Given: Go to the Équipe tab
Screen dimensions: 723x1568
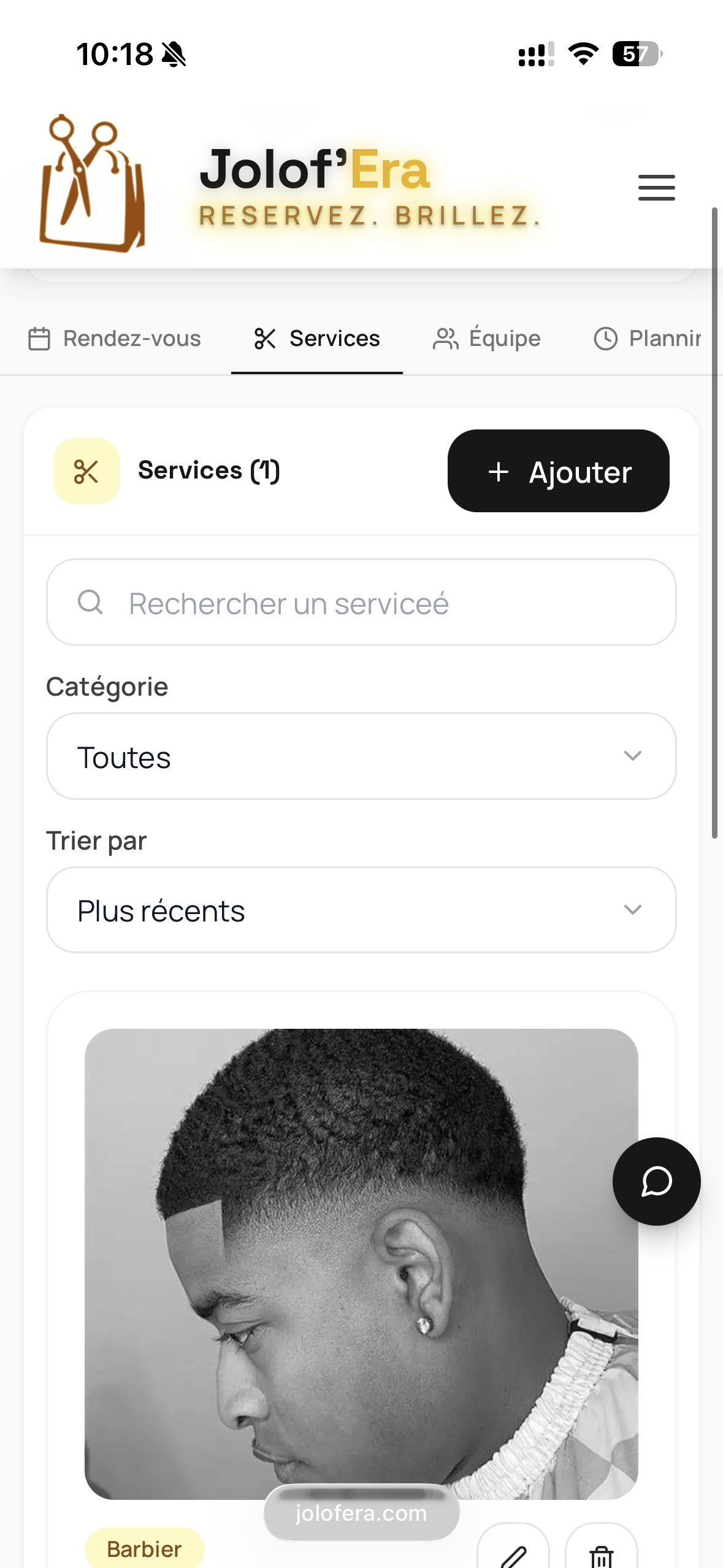Looking at the screenshot, I should pyautogui.click(x=487, y=339).
